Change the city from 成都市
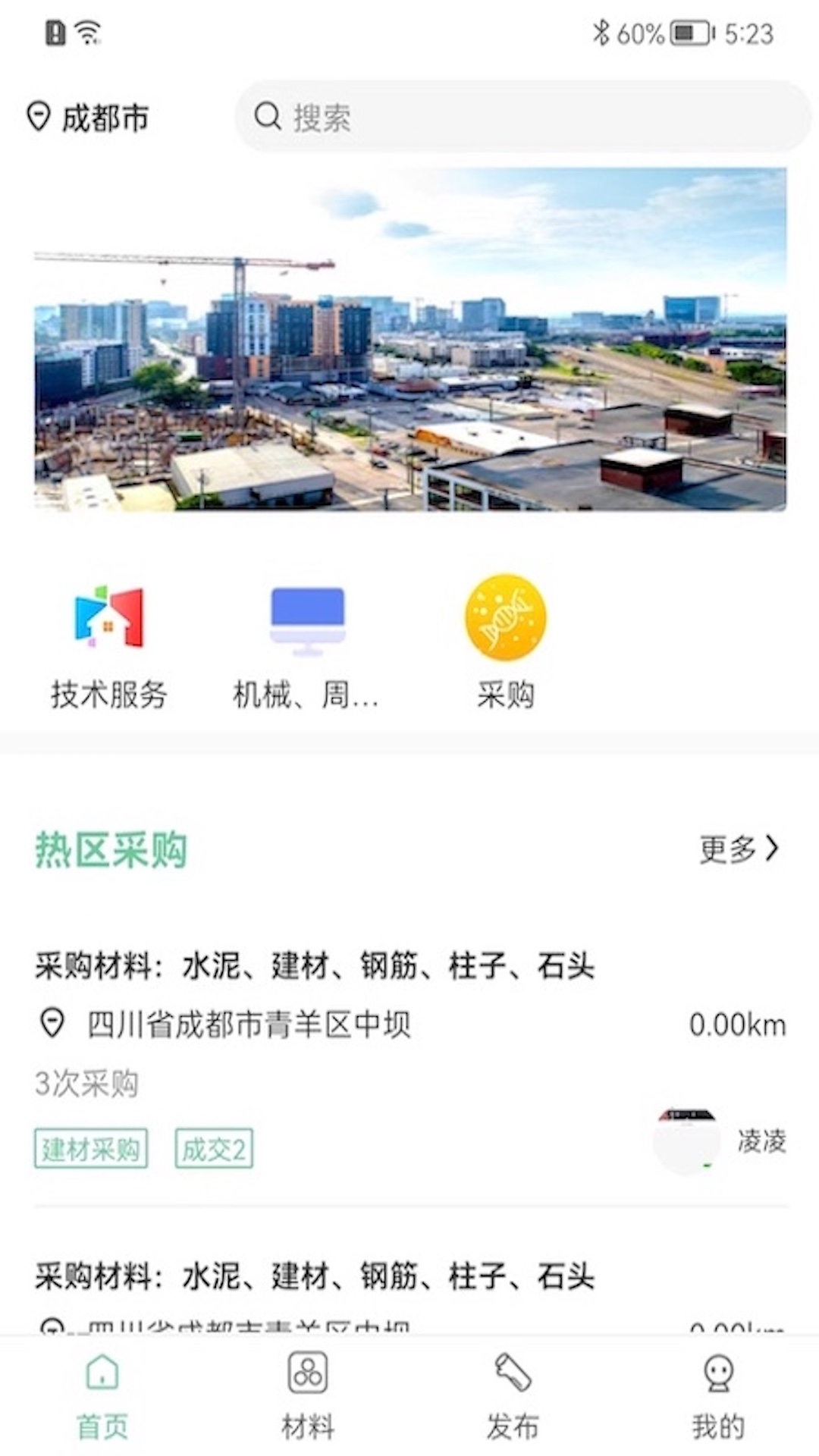 [88, 118]
